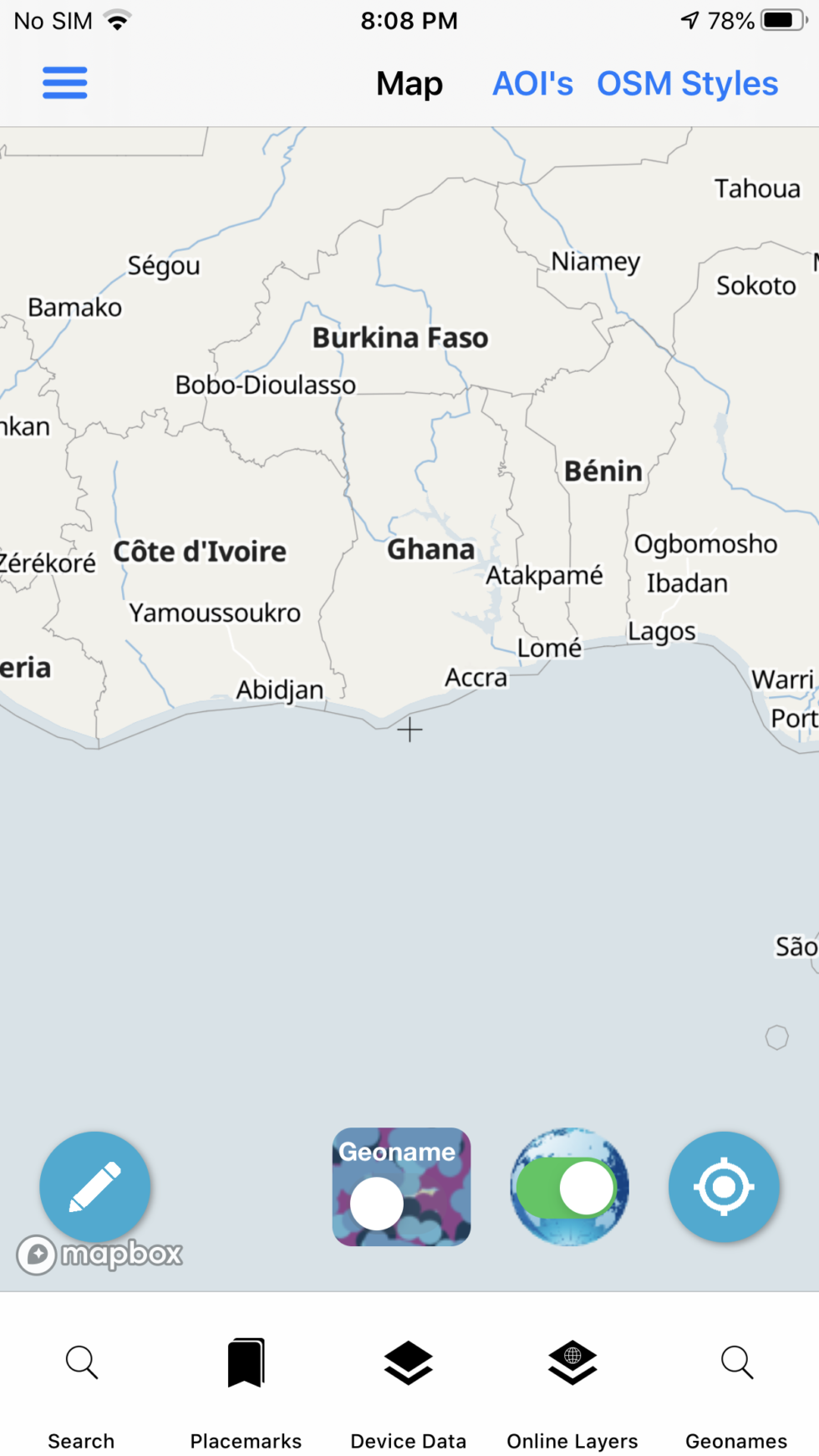Disable the globe layer switch
819x1456 pixels.
coord(567,1189)
